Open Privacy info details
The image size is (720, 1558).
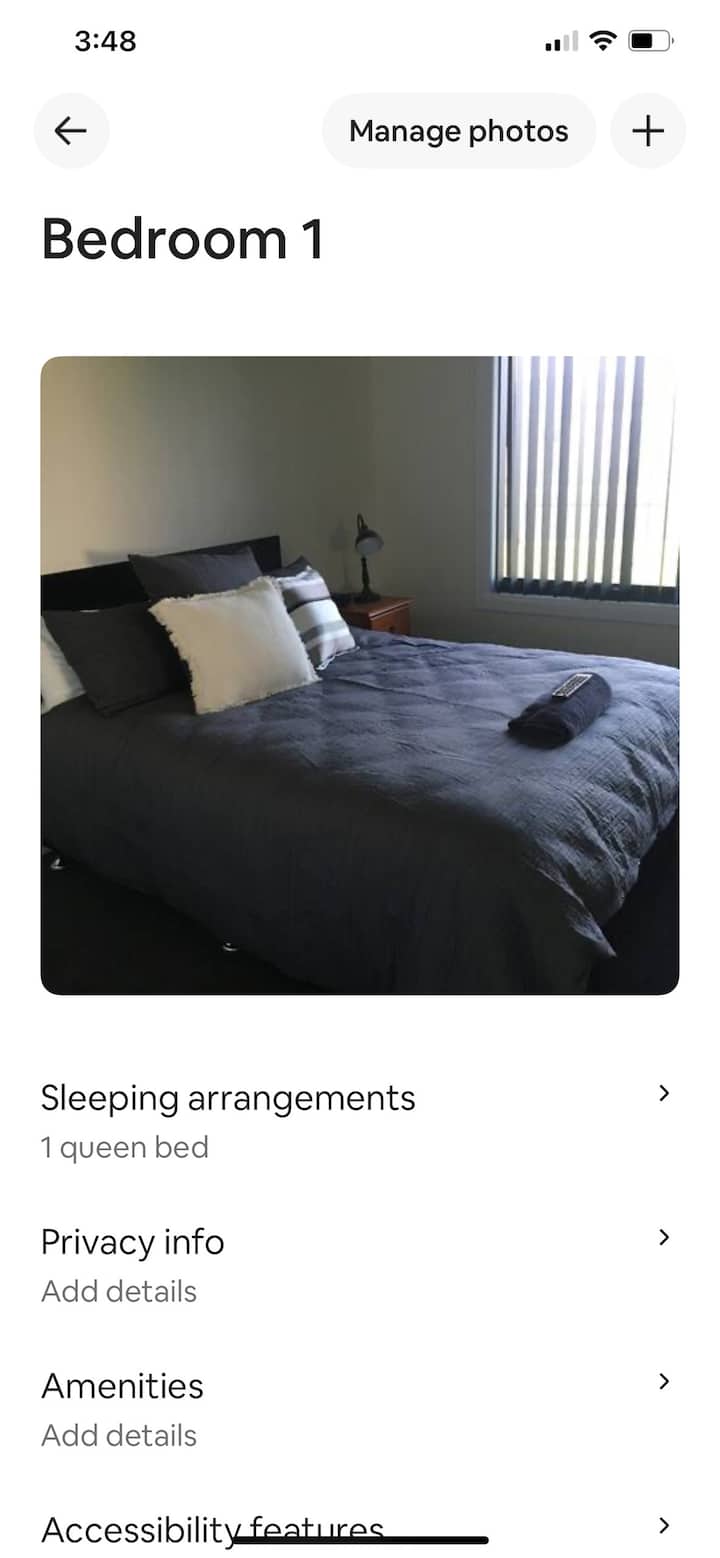tap(358, 1264)
